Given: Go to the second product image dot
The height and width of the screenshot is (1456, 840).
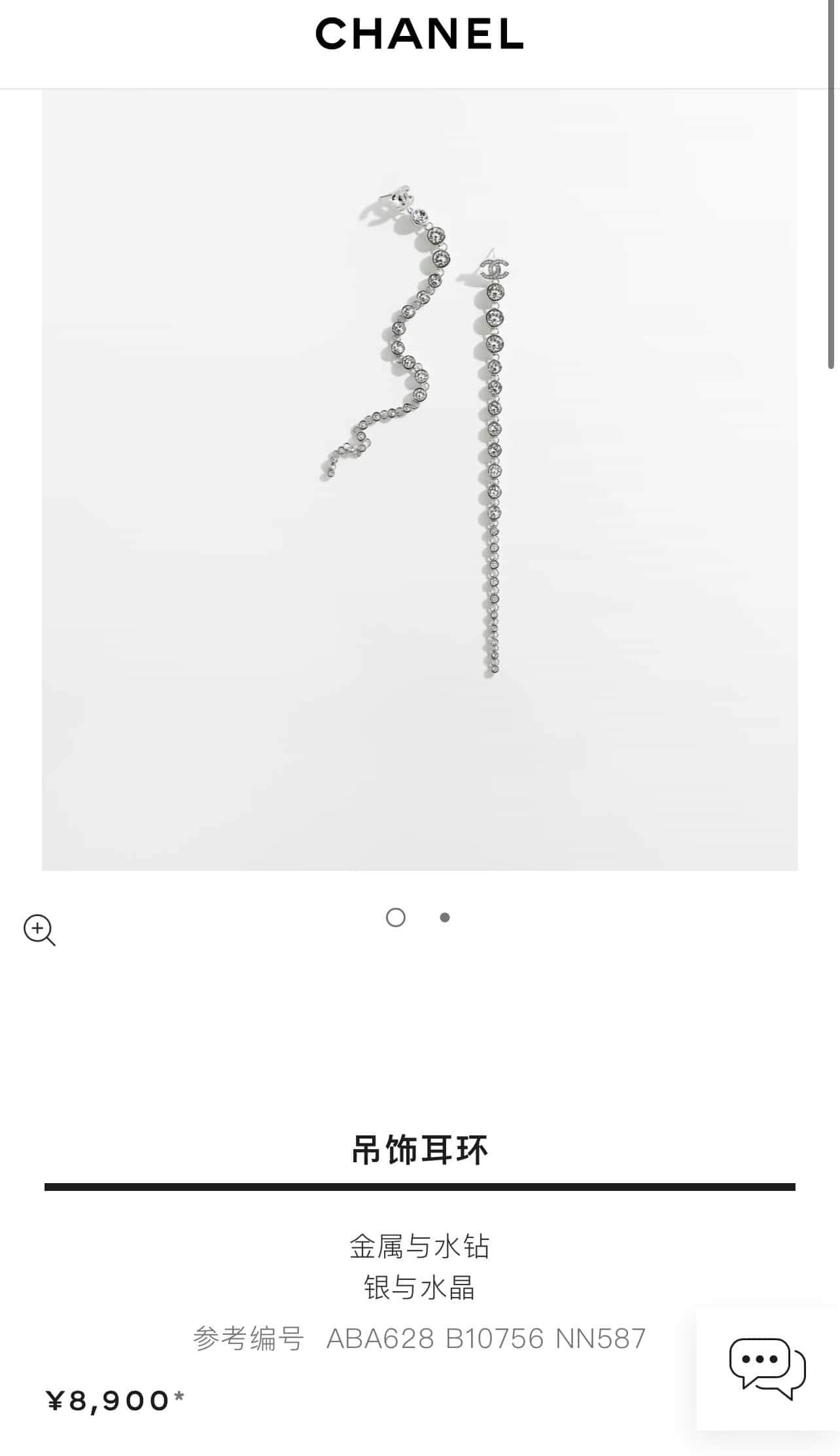Looking at the screenshot, I should pyautogui.click(x=445, y=917).
